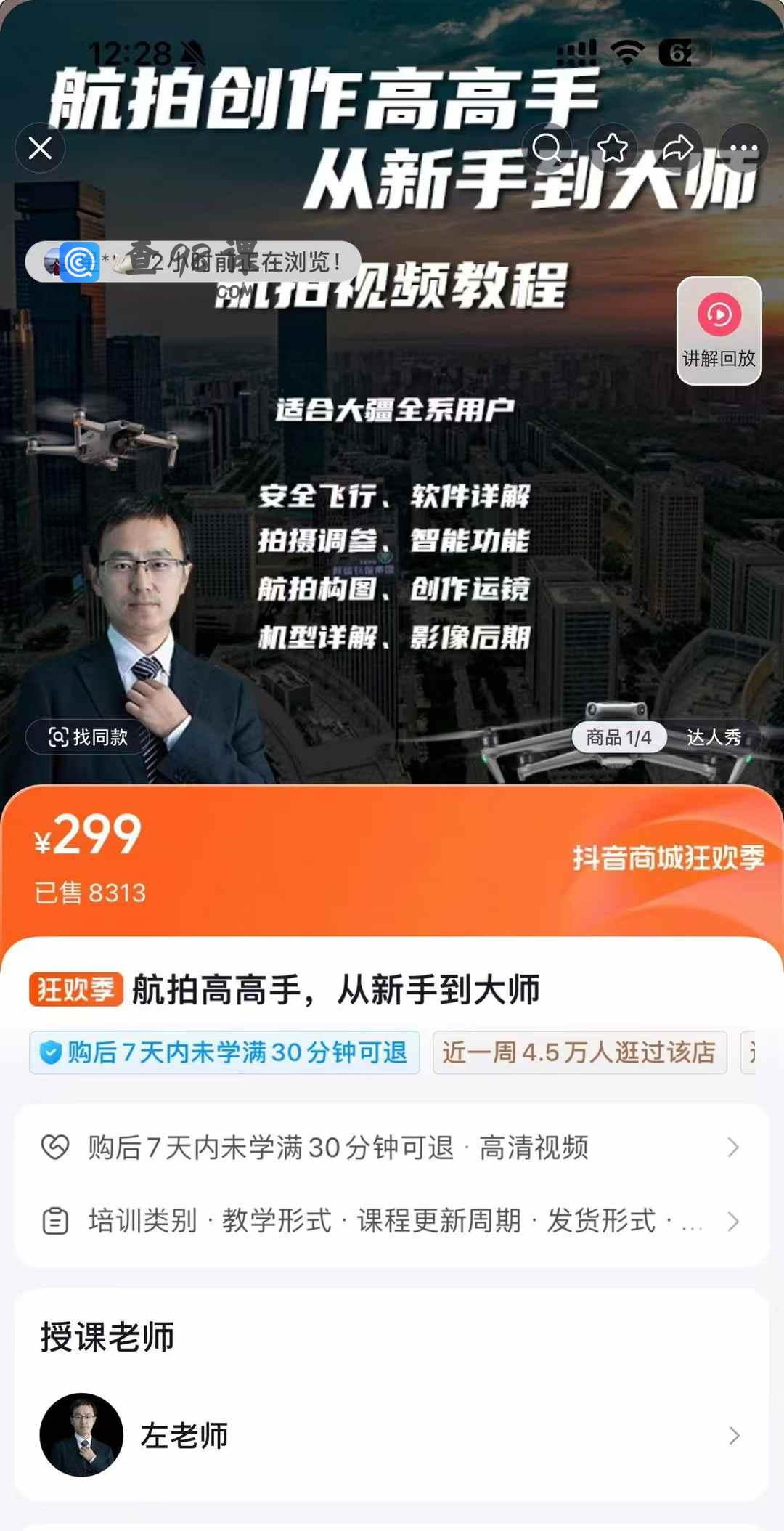784x1531 pixels.
Task: Open teacher 左老师's profile
Action: click(x=392, y=1434)
